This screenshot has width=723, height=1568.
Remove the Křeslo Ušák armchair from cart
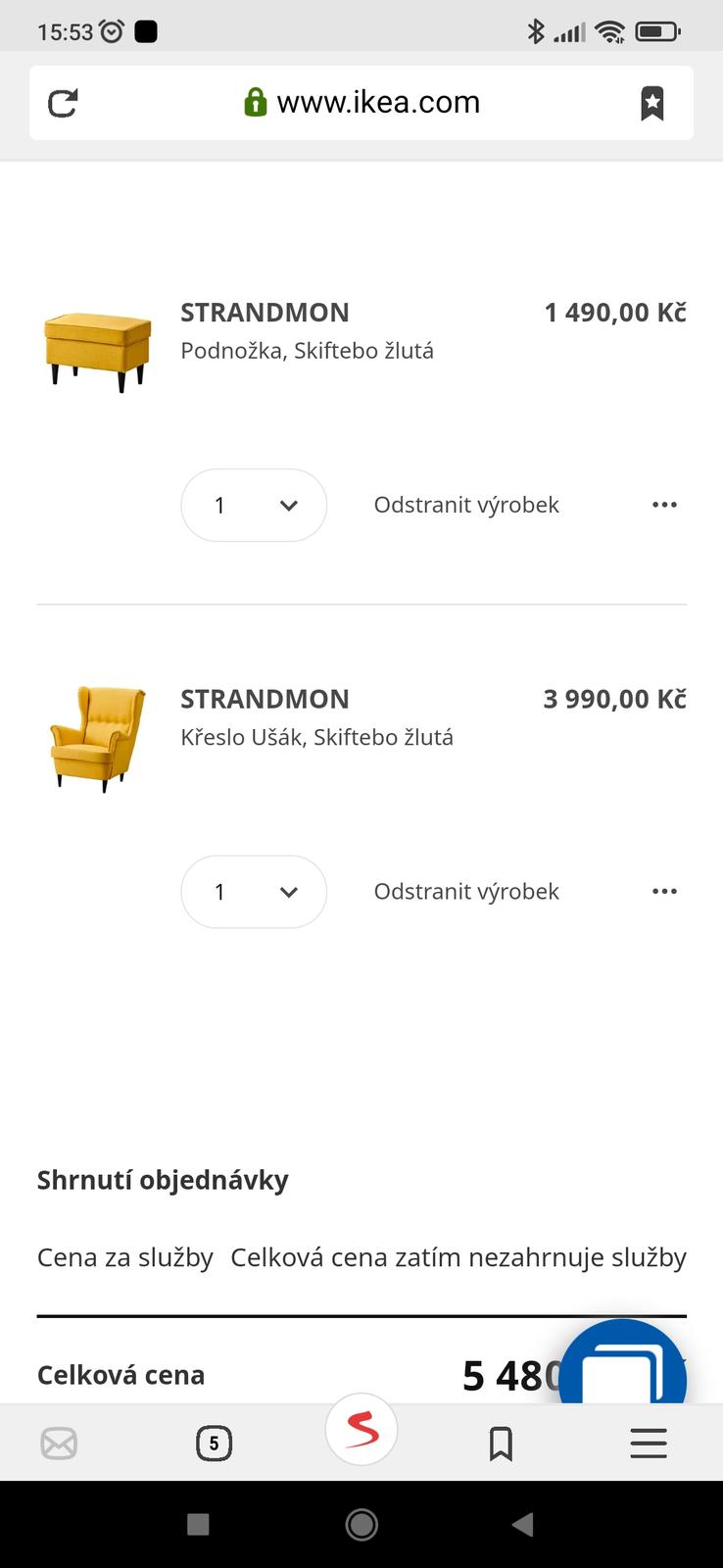466,892
